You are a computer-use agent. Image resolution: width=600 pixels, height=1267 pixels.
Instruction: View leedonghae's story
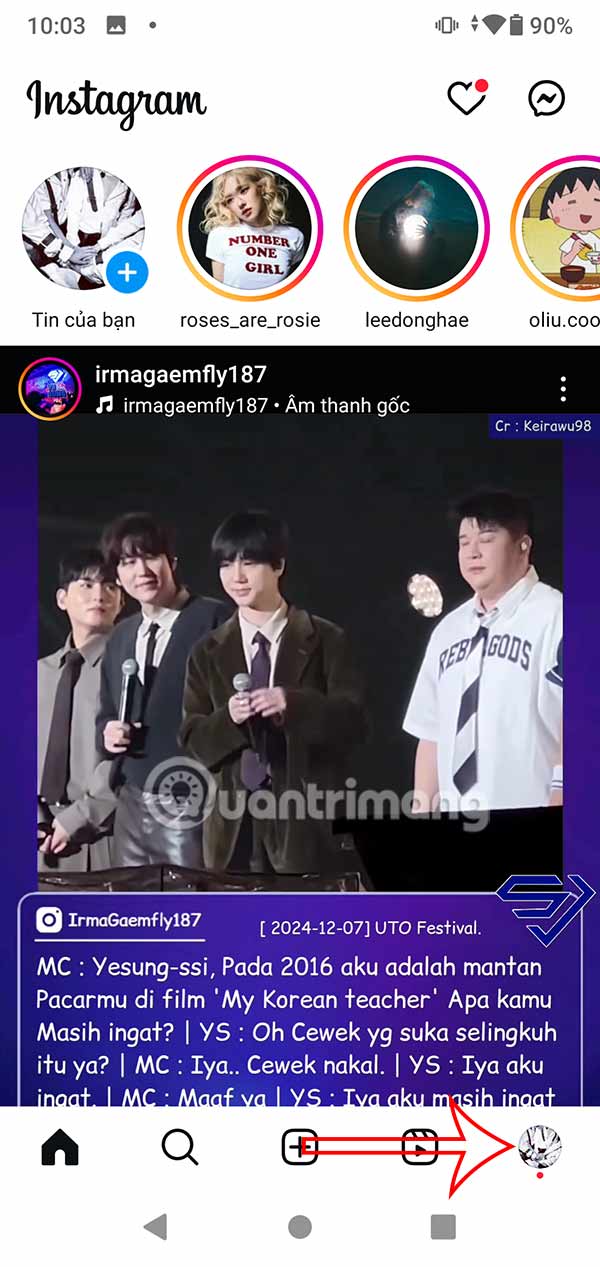pyautogui.click(x=416, y=230)
